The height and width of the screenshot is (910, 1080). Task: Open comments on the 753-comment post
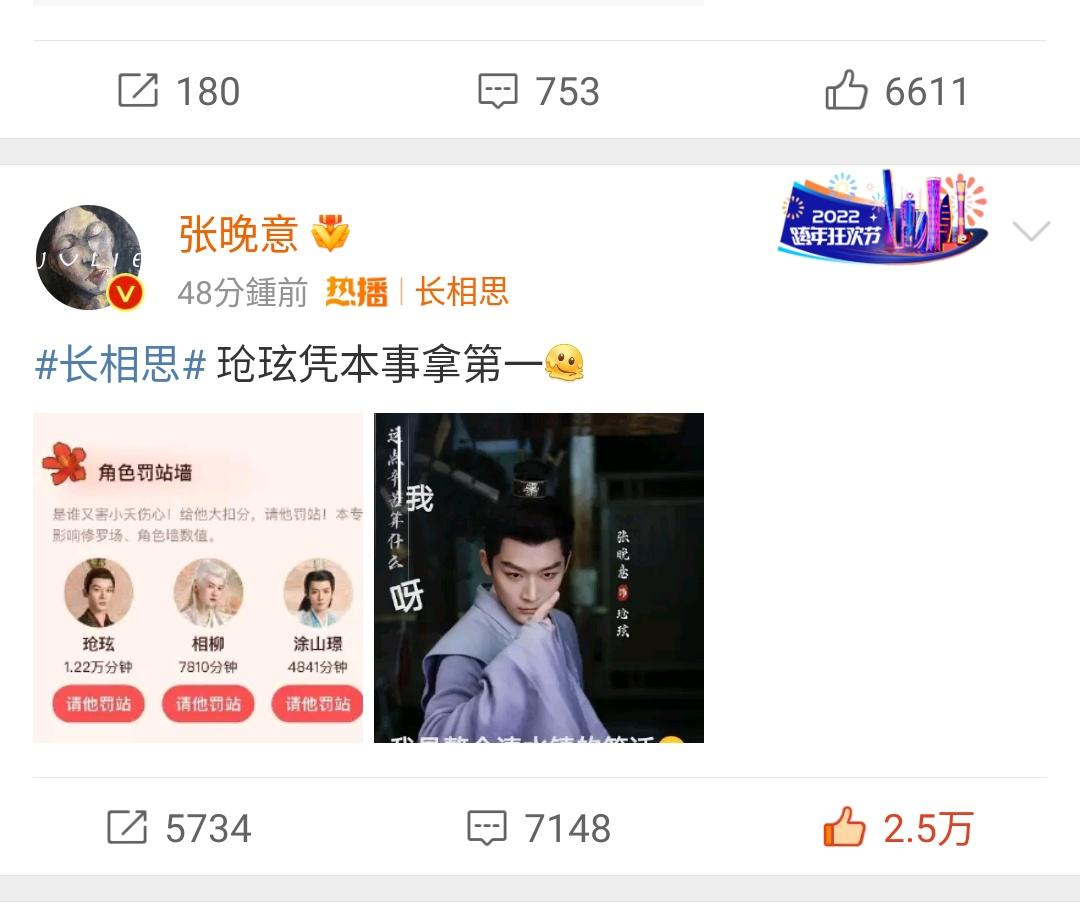[539, 92]
